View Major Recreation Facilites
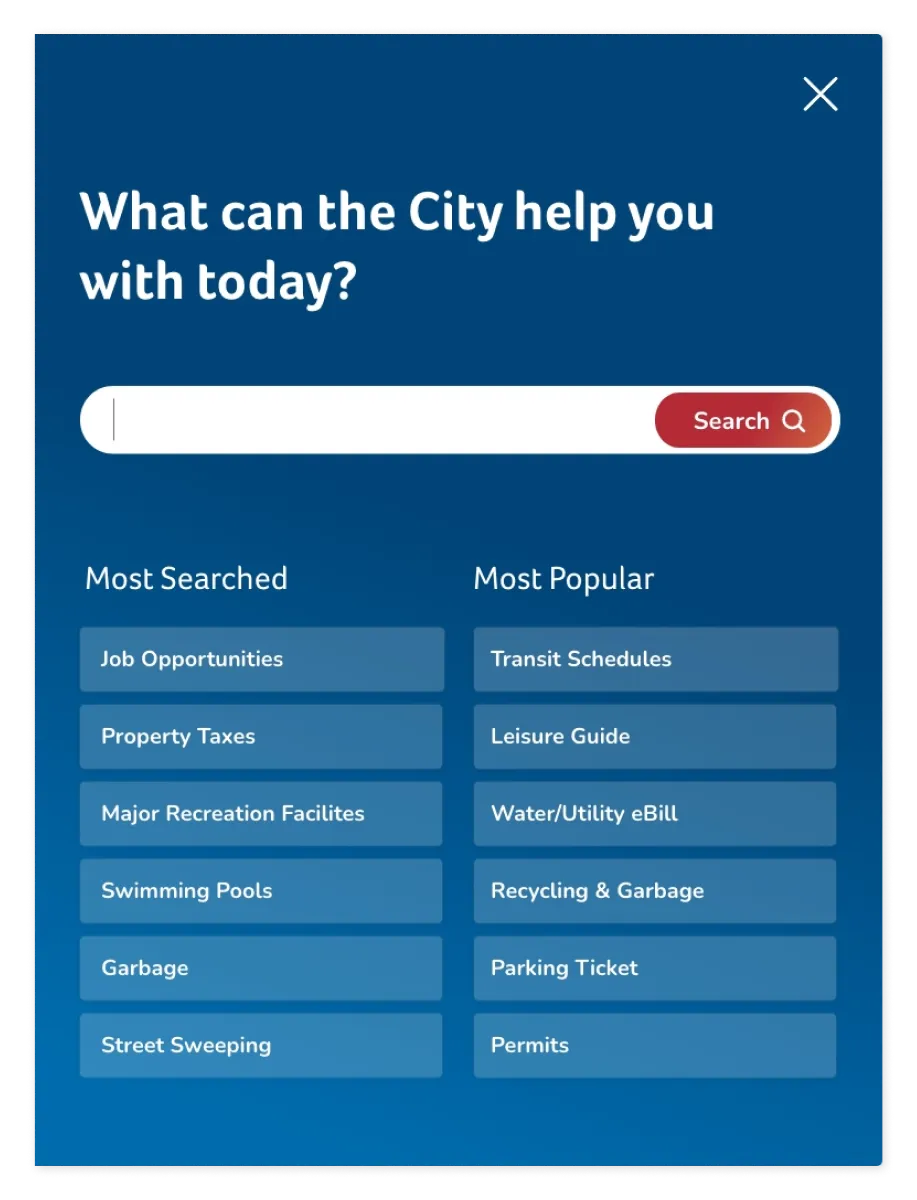917x1200 pixels. (261, 814)
